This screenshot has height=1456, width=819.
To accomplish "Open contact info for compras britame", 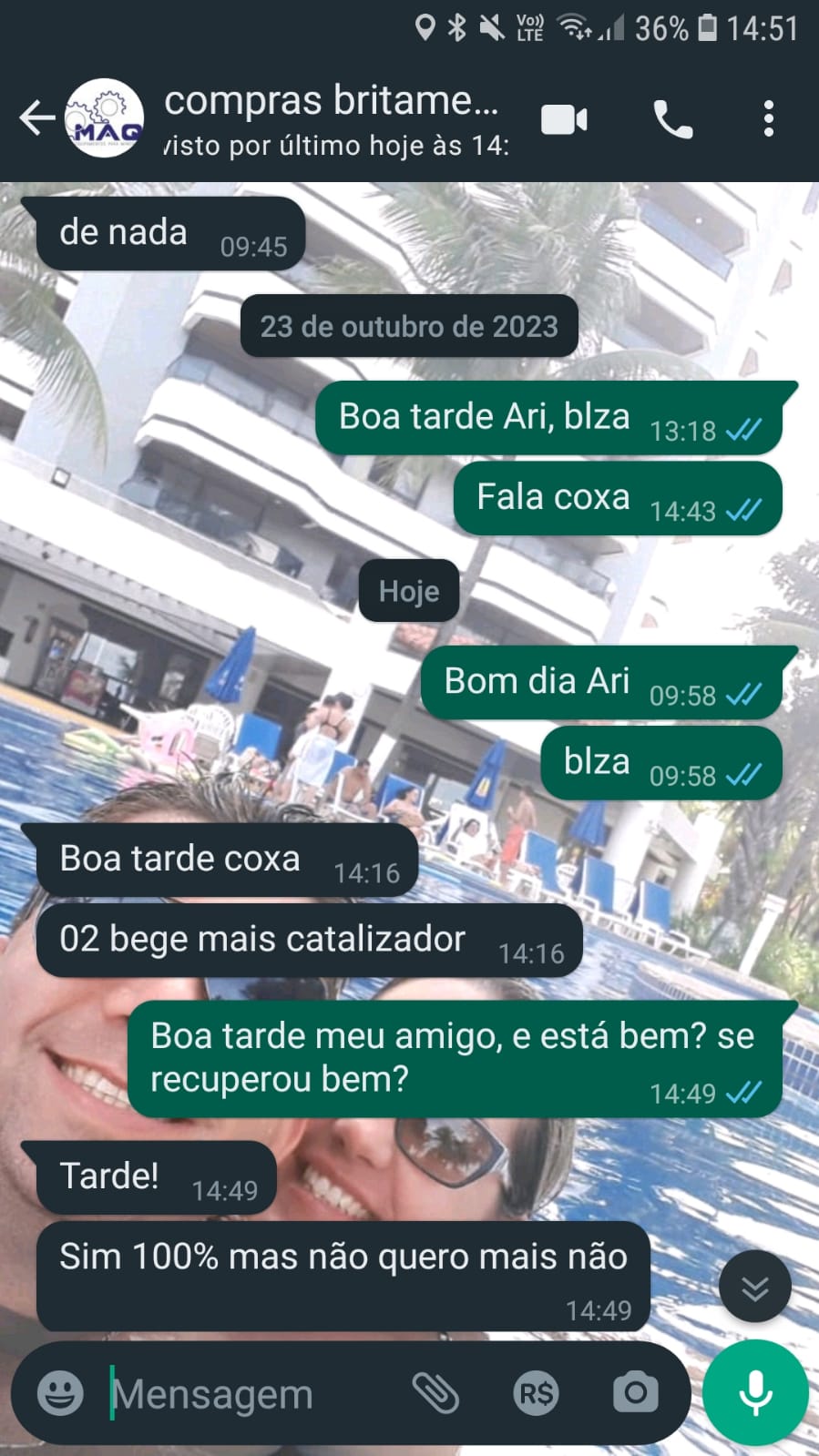I will (333, 118).
